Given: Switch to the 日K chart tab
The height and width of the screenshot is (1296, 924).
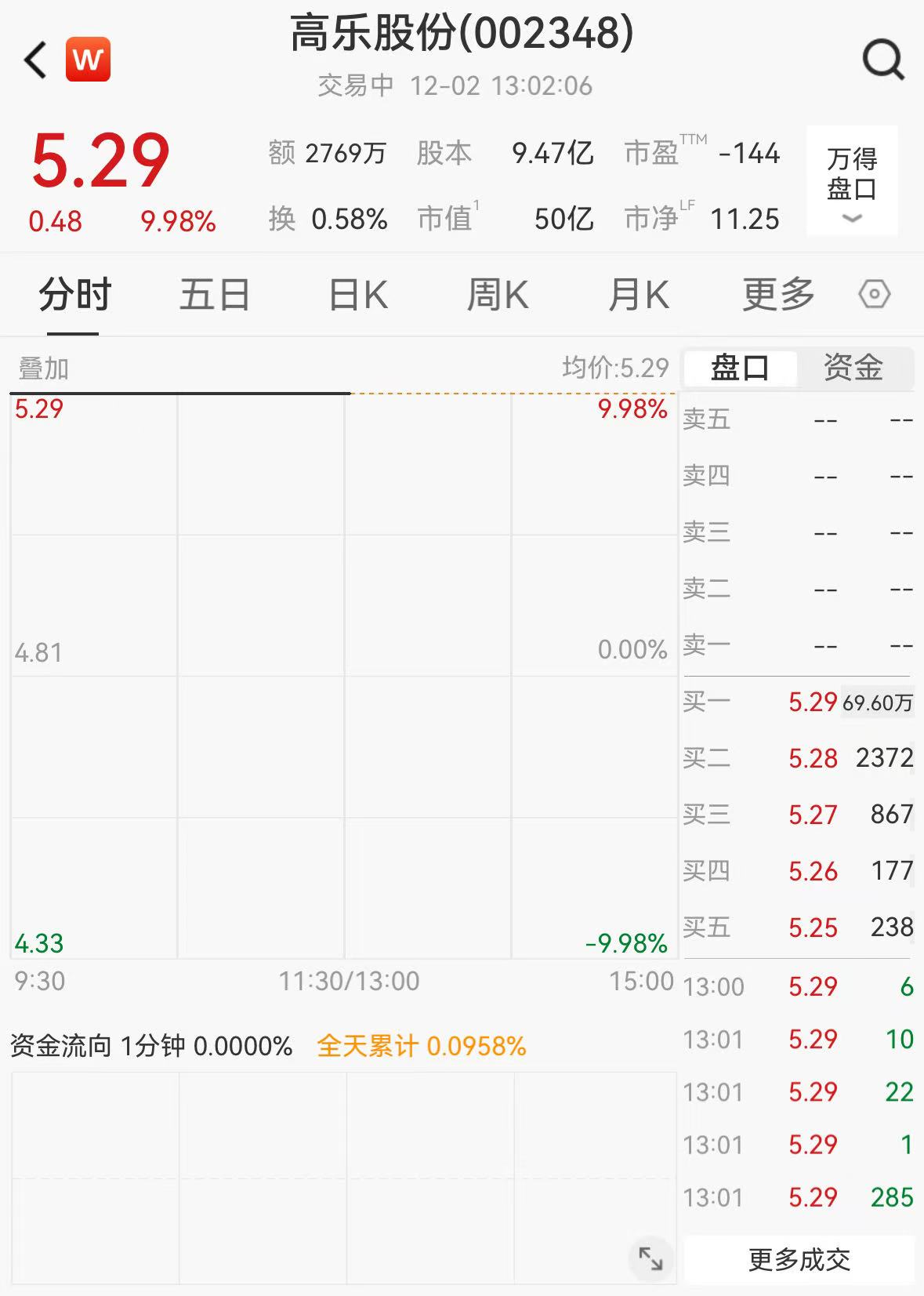Looking at the screenshot, I should tap(358, 296).
